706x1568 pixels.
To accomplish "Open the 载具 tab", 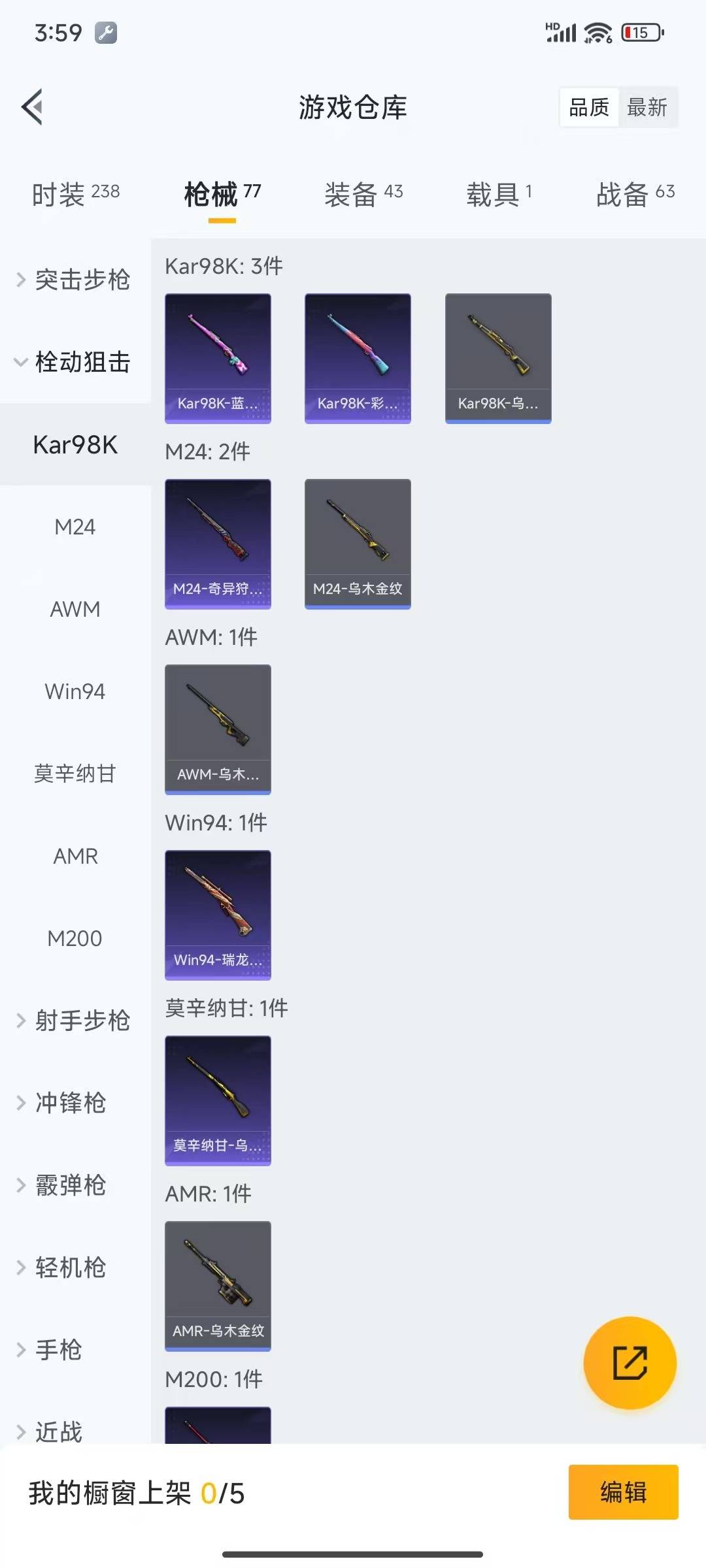I will [499, 193].
